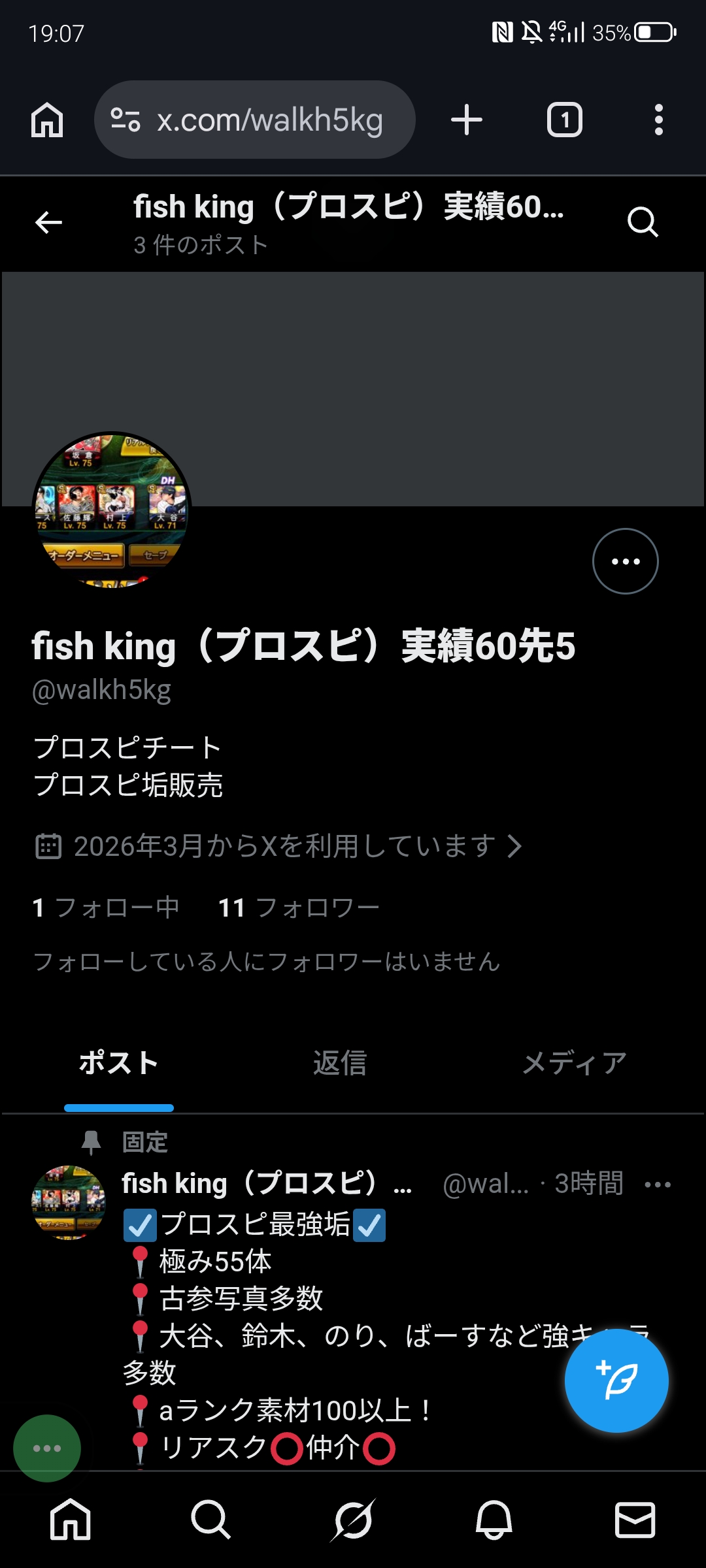
Task: View the fish king profile picture
Action: (112, 510)
